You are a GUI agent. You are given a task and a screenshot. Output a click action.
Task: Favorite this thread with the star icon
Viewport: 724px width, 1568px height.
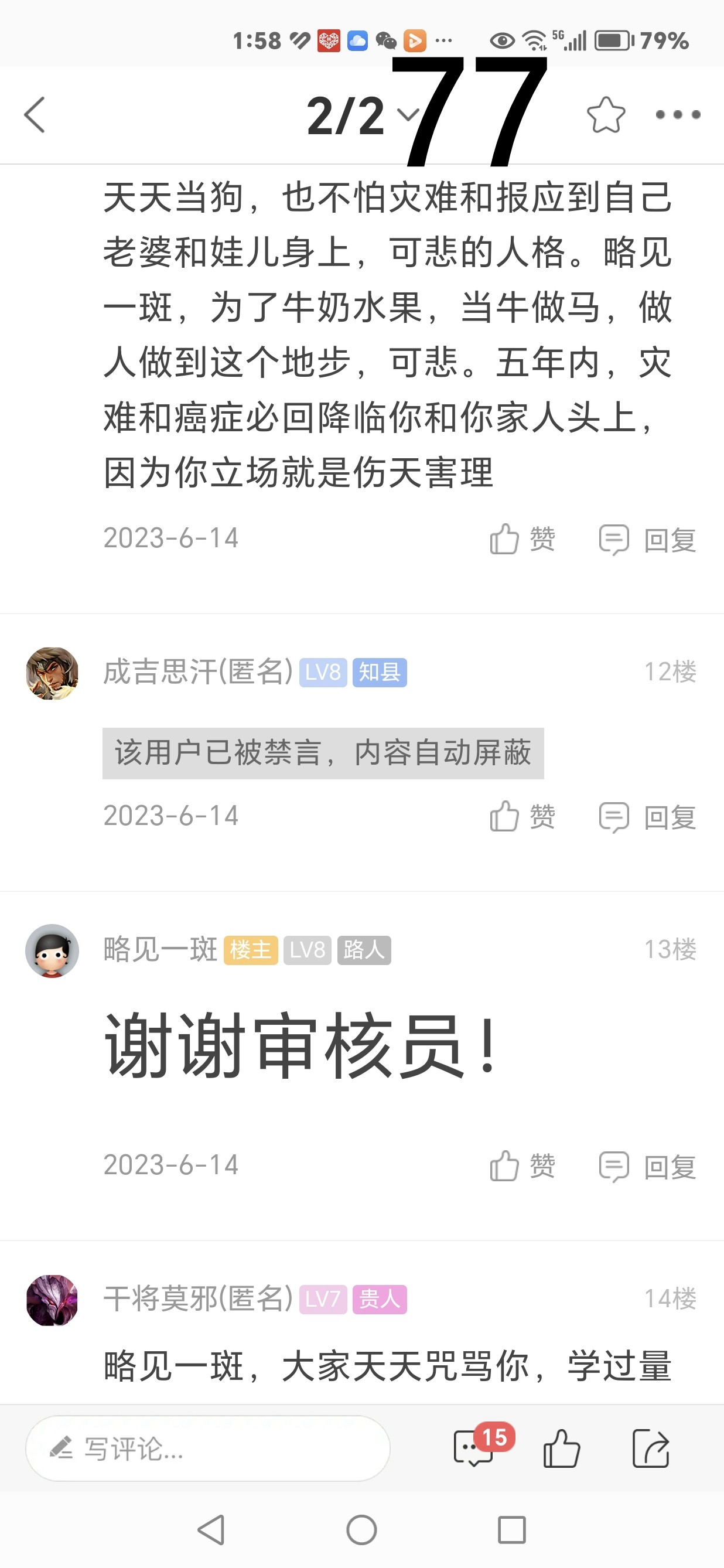pos(605,114)
